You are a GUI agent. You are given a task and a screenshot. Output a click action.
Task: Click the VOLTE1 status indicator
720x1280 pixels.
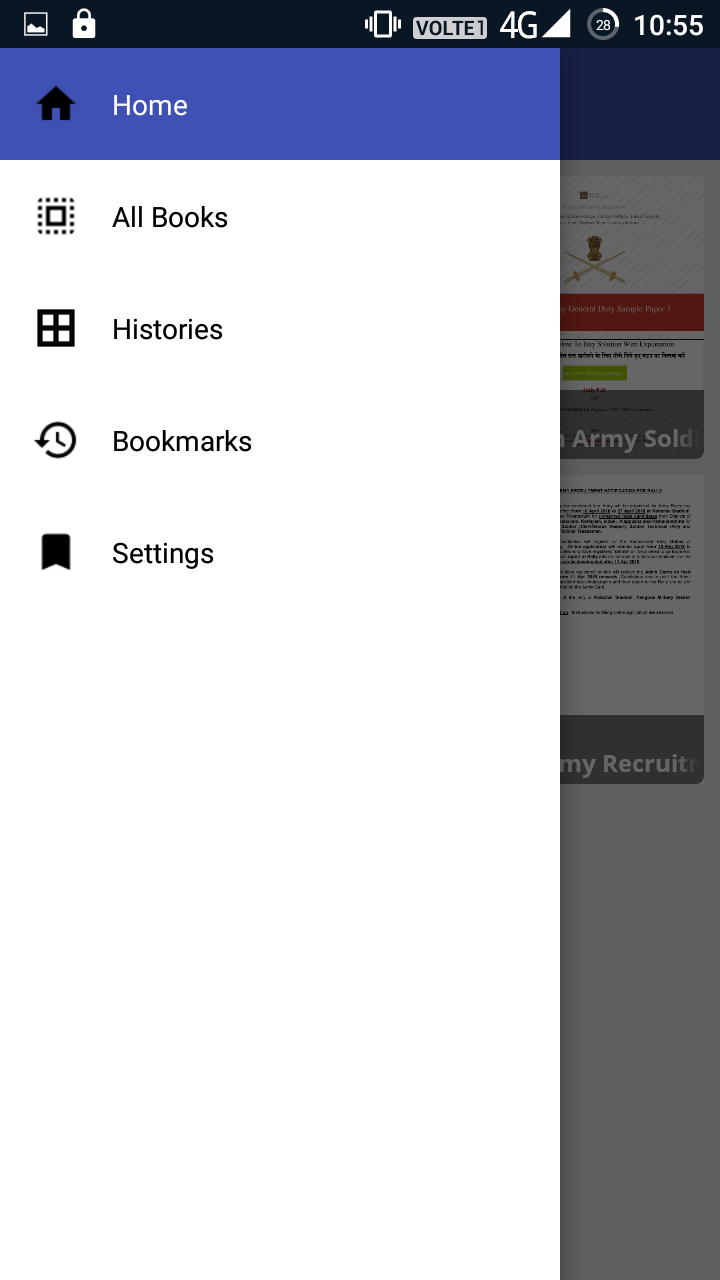451,23
